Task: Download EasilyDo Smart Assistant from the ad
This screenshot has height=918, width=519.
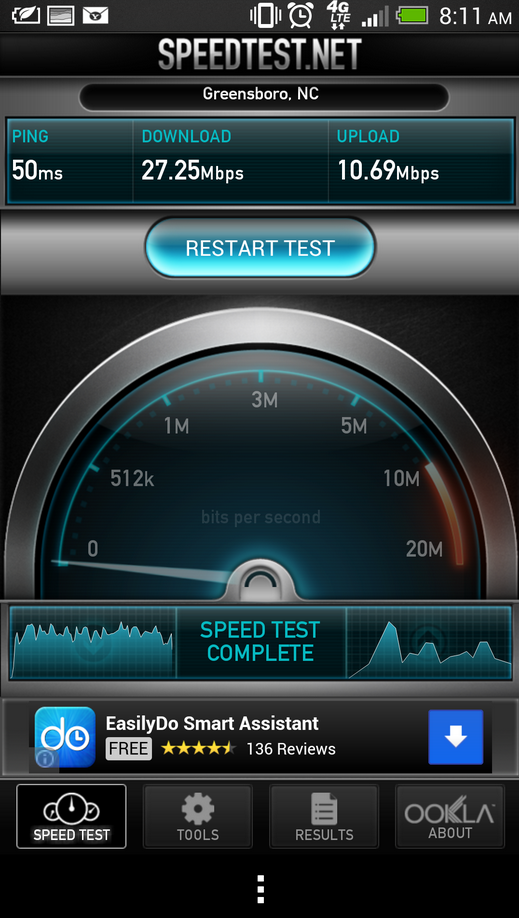Action: point(456,737)
